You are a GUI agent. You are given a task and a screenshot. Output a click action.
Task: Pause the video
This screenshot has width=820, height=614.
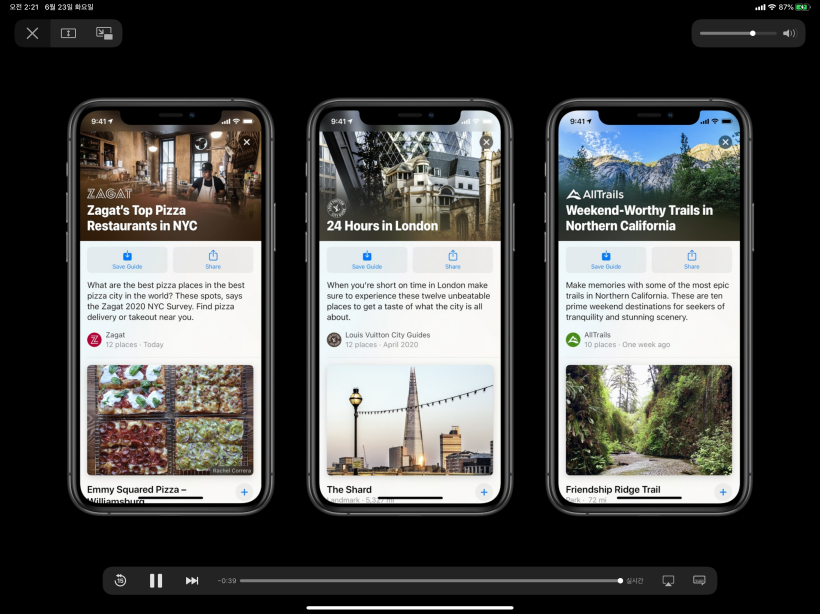(x=156, y=580)
